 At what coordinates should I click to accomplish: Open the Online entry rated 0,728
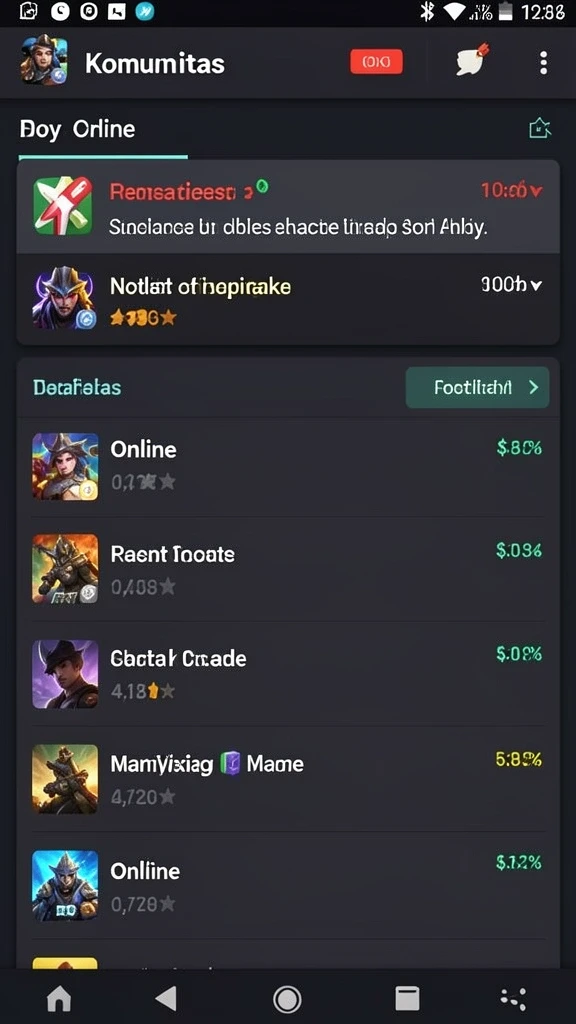pyautogui.click(x=288, y=885)
